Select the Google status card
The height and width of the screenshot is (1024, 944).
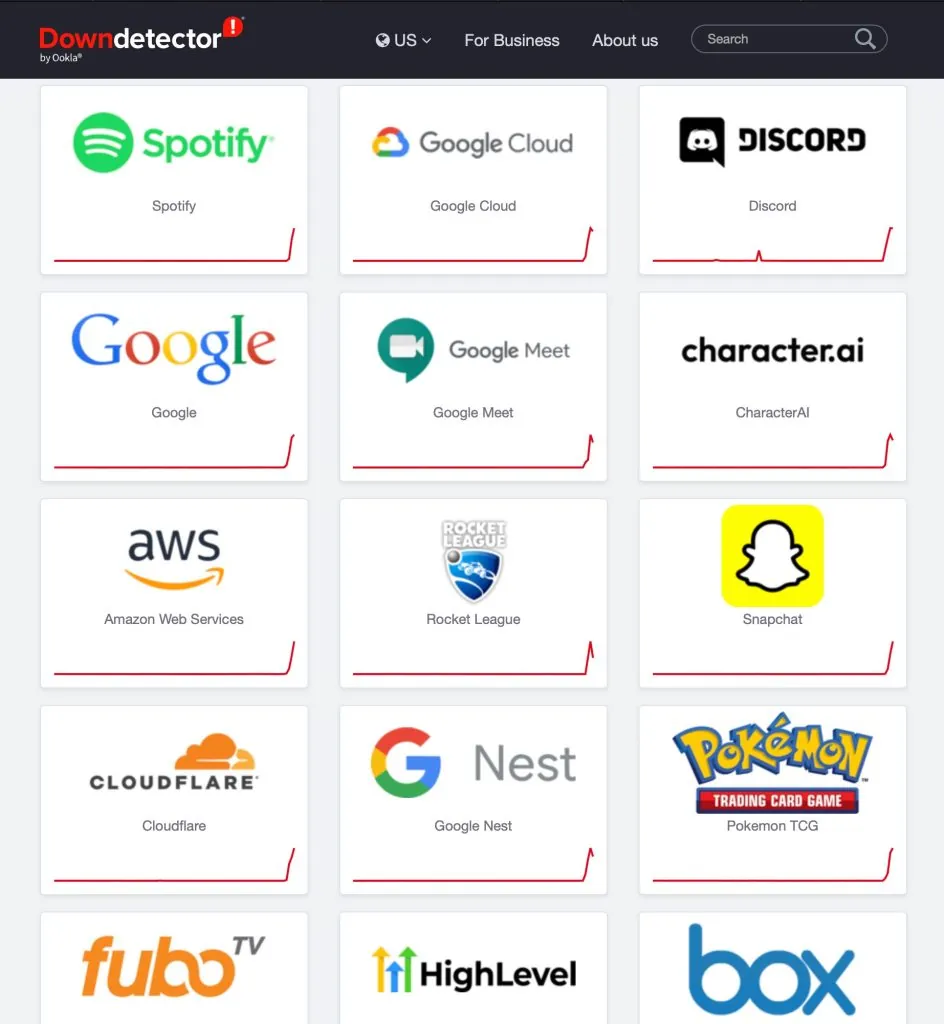pyautogui.click(x=174, y=386)
